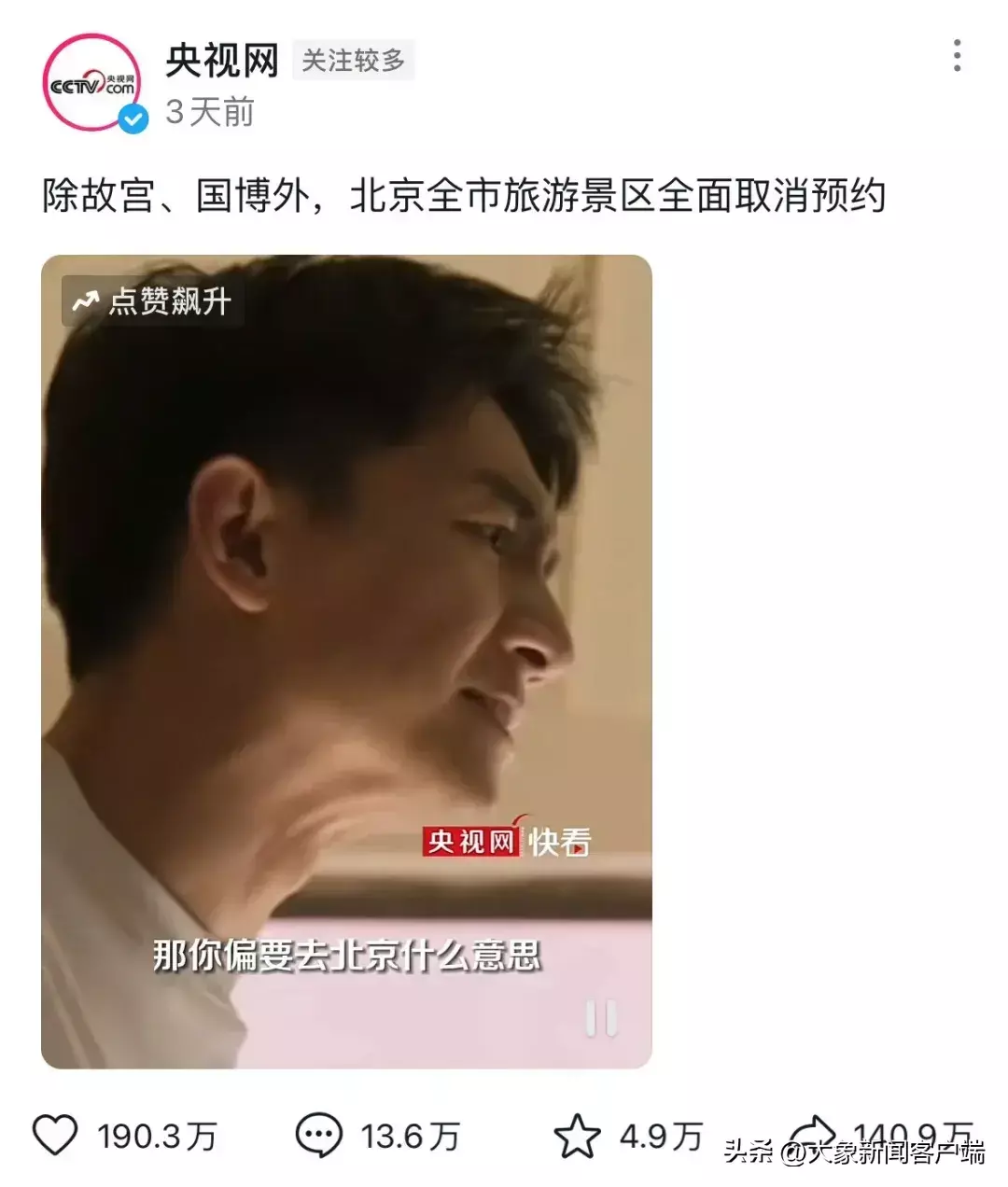Share the post with the arrow icon
Image resolution: width=1008 pixels, height=1187 pixels.
pos(812,1136)
